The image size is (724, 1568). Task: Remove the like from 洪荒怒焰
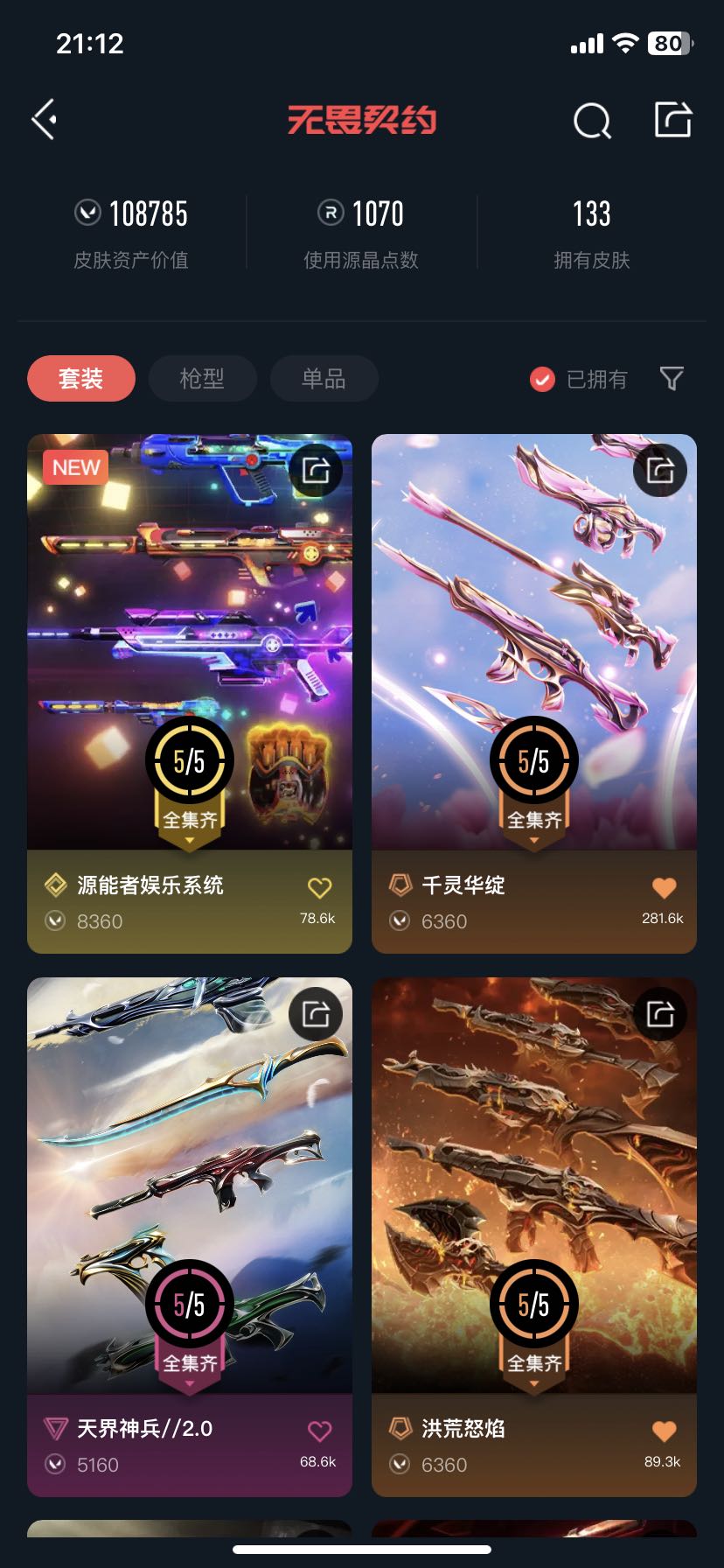[664, 1431]
